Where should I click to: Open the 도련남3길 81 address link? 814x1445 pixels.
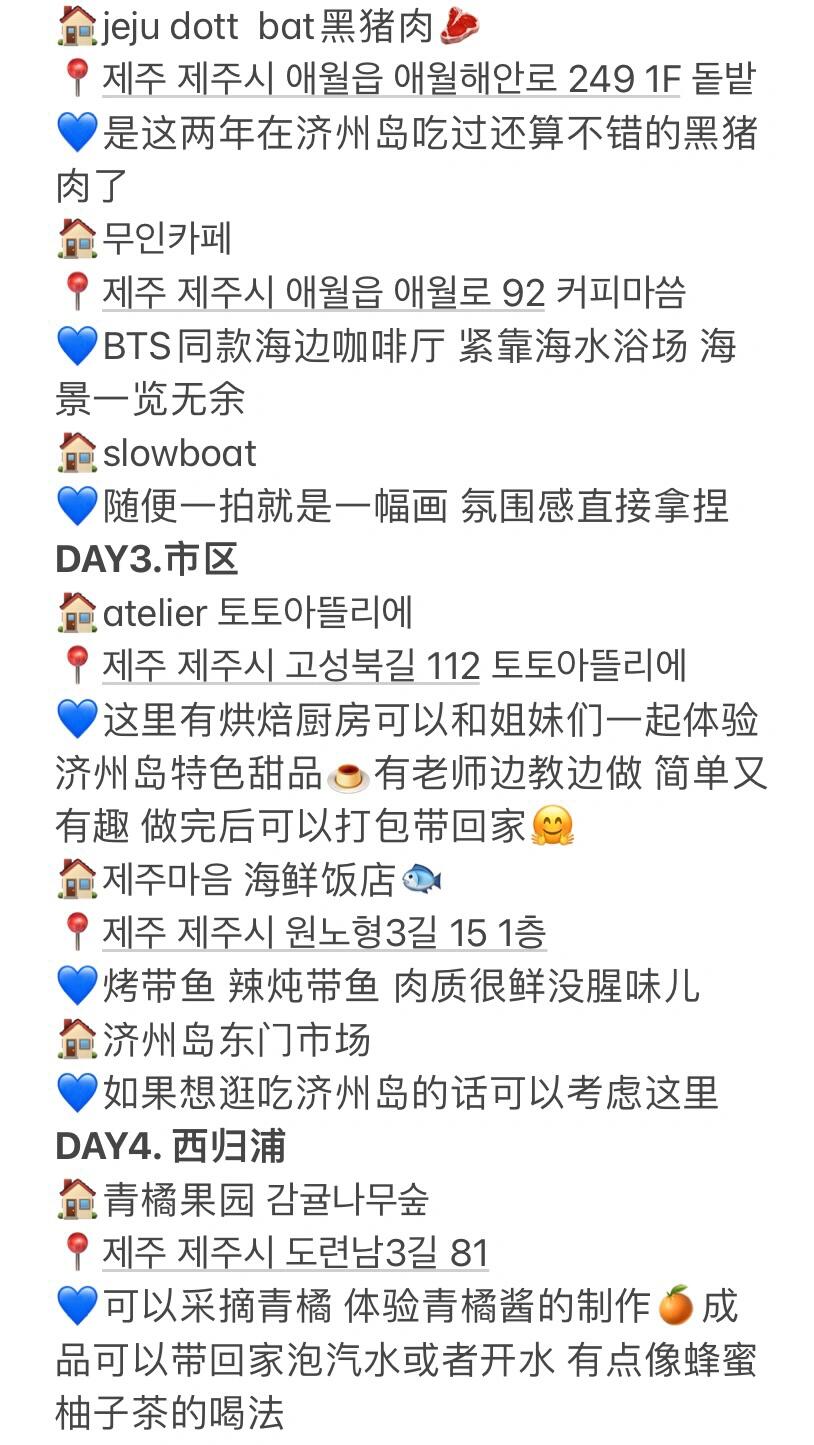point(295,1253)
